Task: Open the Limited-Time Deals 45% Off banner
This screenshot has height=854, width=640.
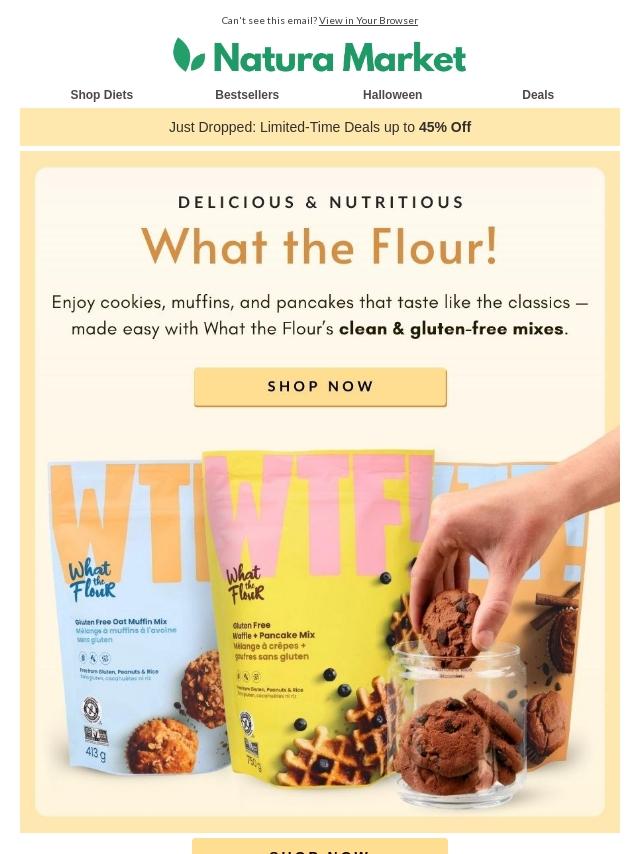Action: 320,127
